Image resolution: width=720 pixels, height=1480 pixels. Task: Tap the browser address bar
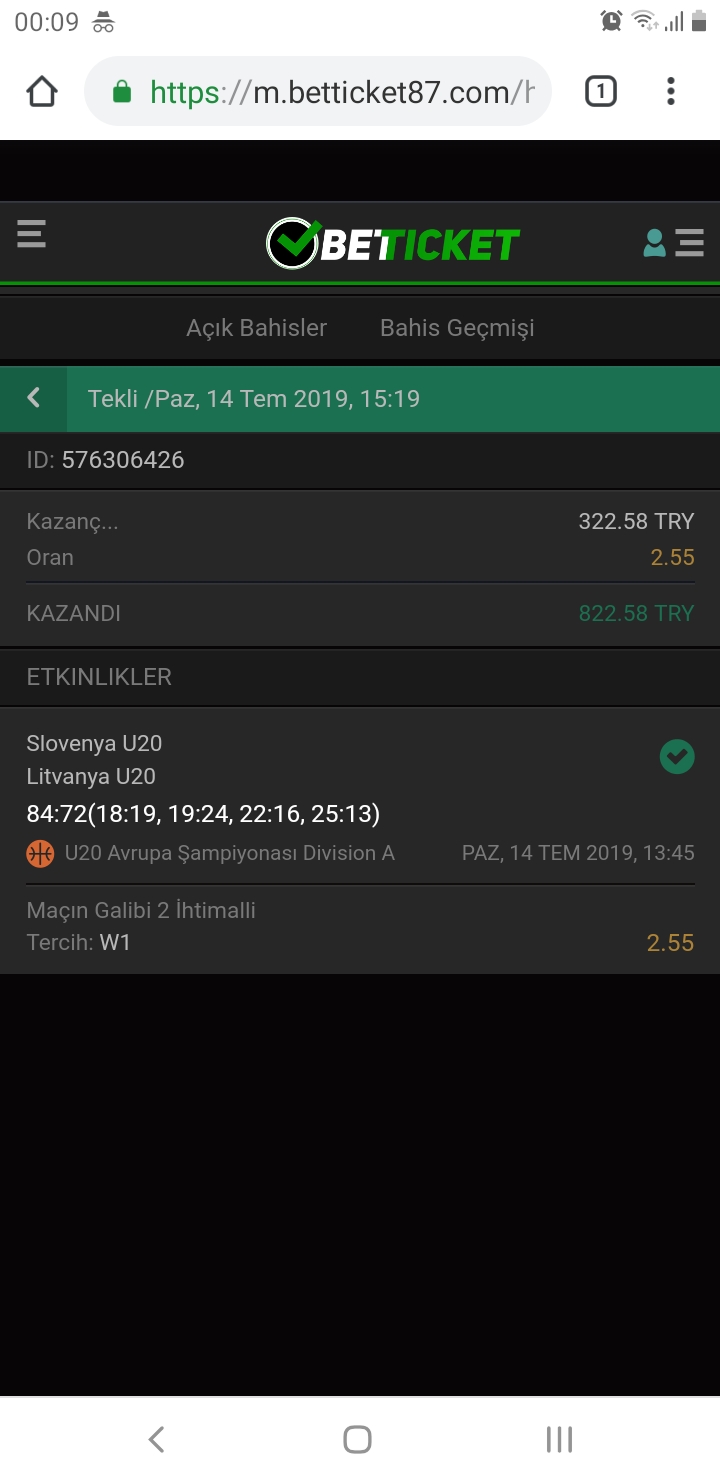tap(318, 92)
